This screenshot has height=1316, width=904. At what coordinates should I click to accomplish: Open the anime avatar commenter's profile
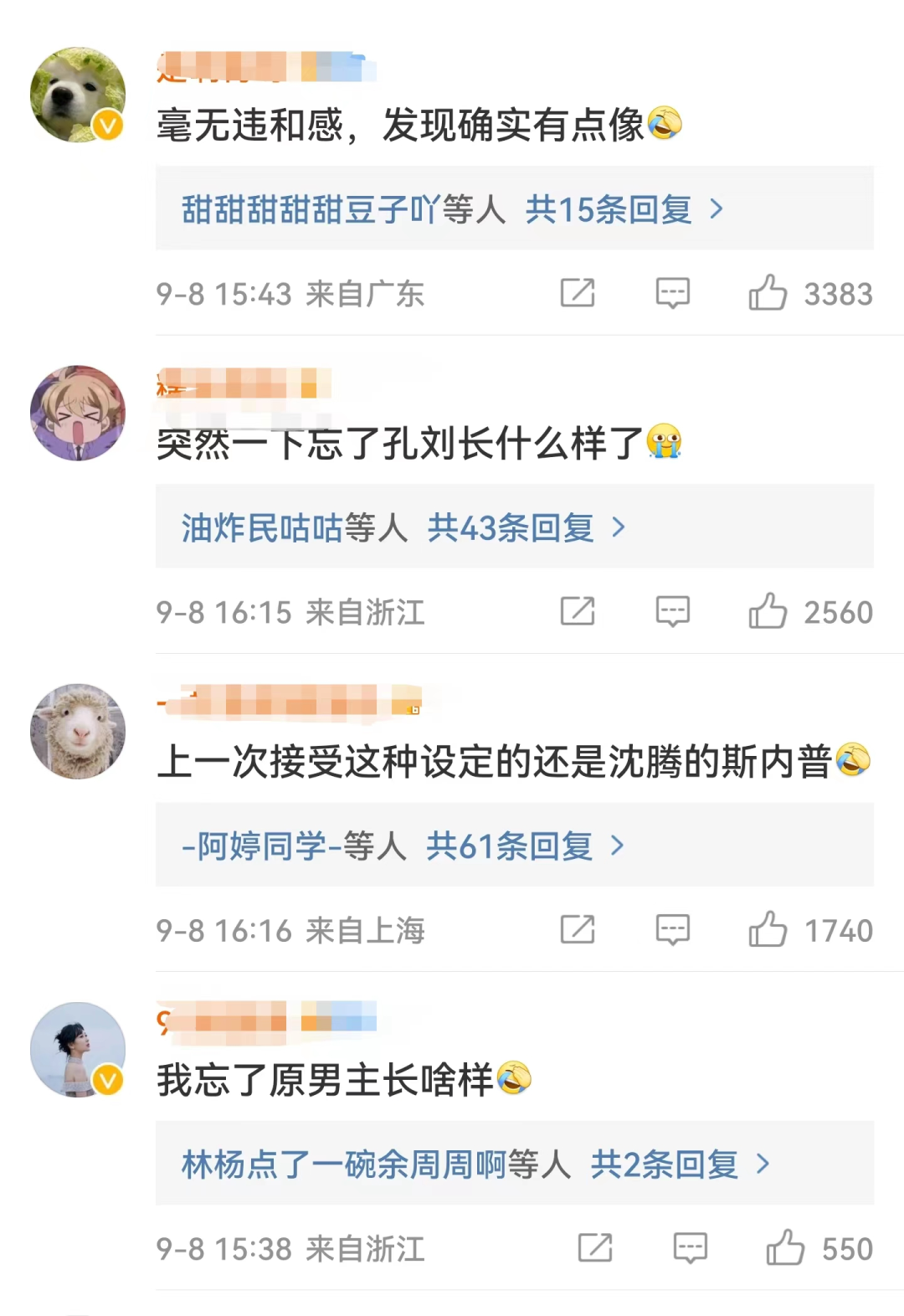(x=77, y=413)
